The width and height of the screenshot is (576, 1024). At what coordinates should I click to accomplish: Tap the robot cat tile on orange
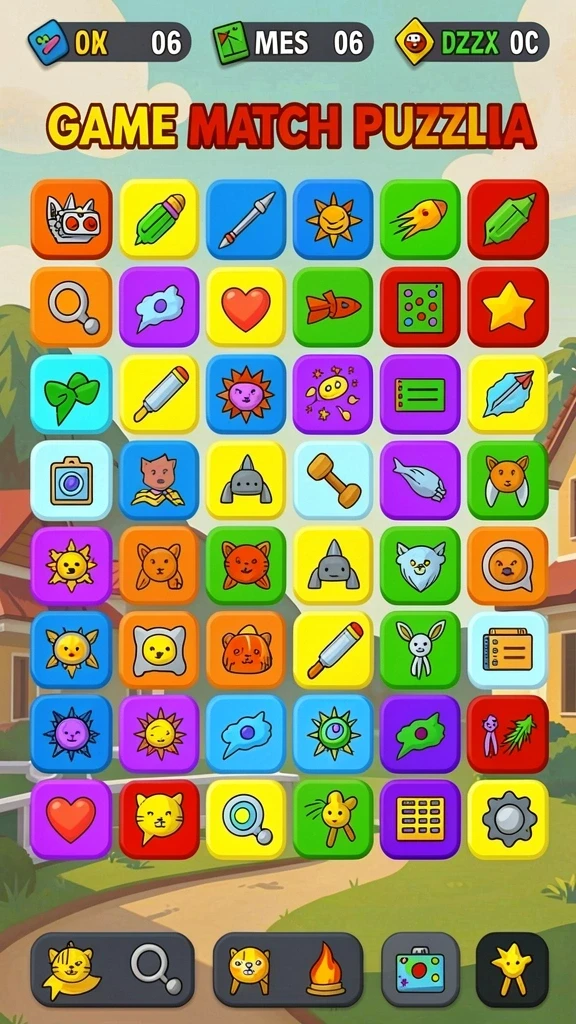pyautogui.click(x=71, y=219)
